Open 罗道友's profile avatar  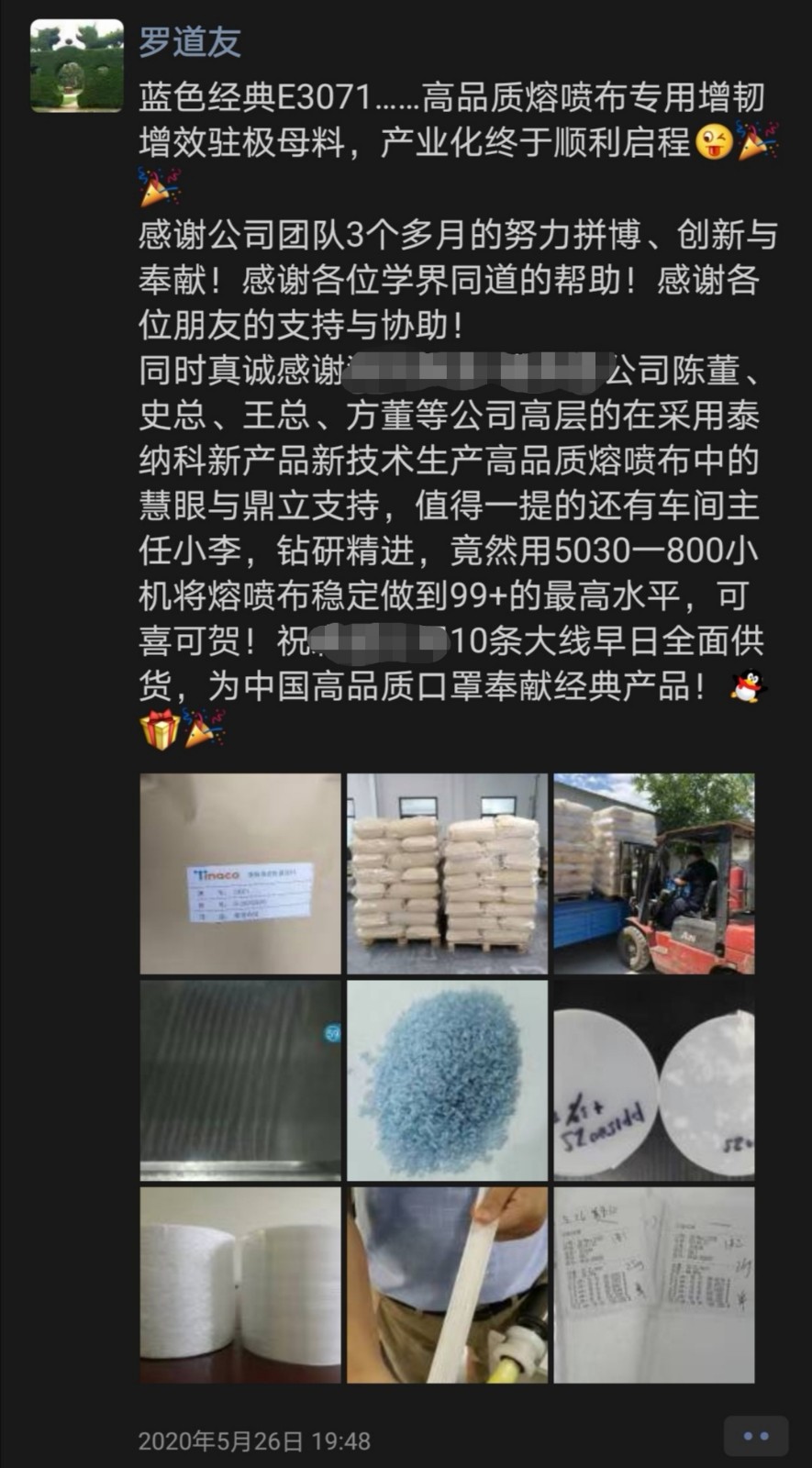[77, 66]
